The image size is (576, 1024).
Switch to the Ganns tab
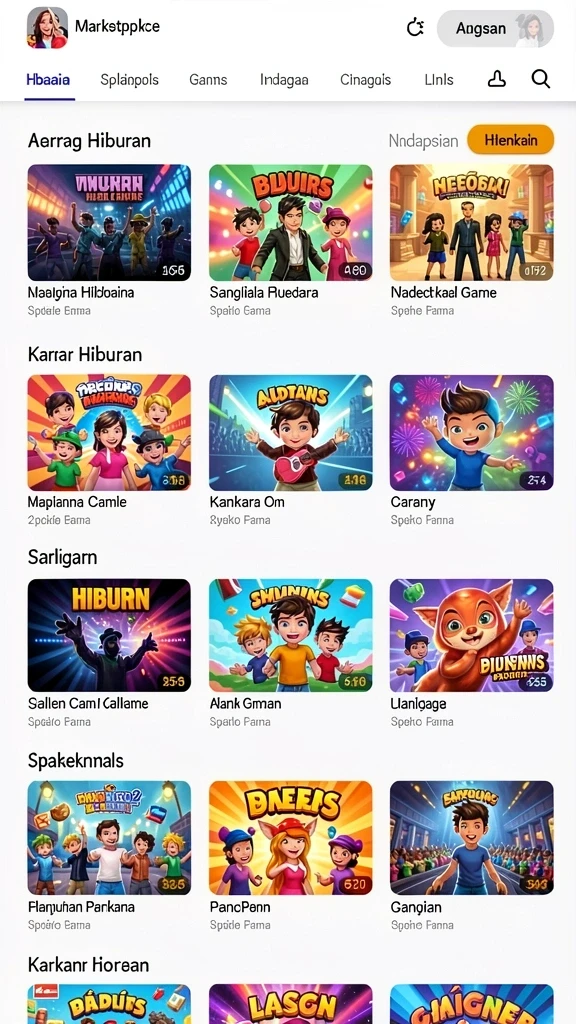(x=208, y=80)
